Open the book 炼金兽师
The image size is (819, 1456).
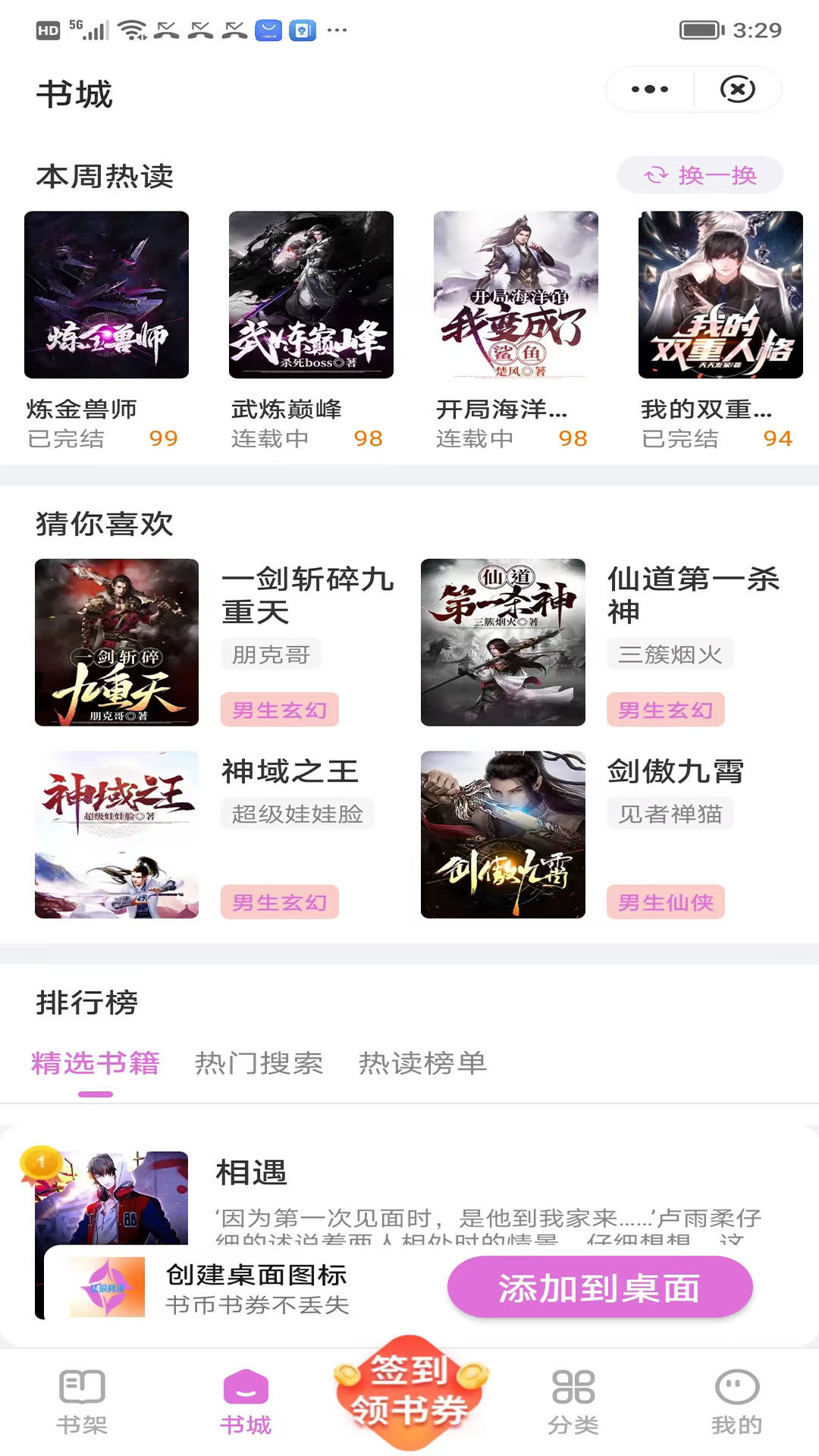(106, 296)
